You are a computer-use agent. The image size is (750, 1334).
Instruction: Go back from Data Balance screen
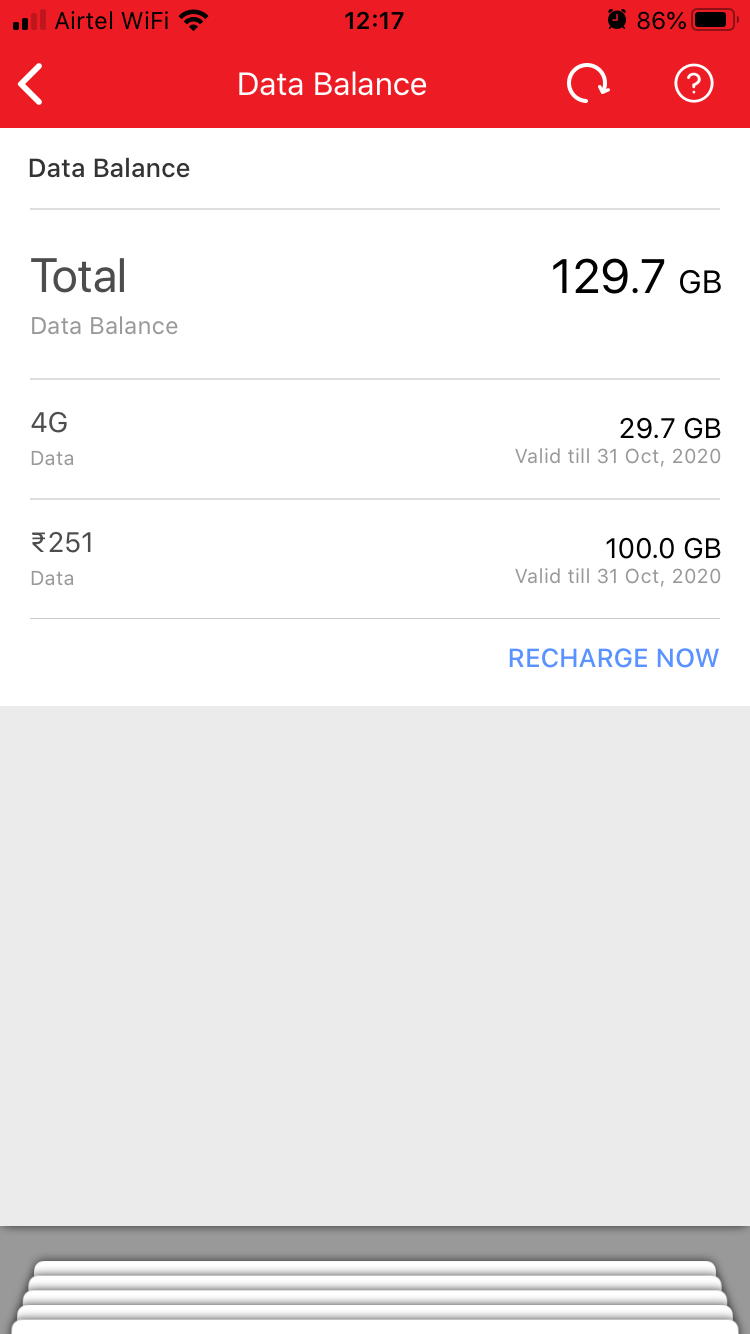click(x=31, y=84)
